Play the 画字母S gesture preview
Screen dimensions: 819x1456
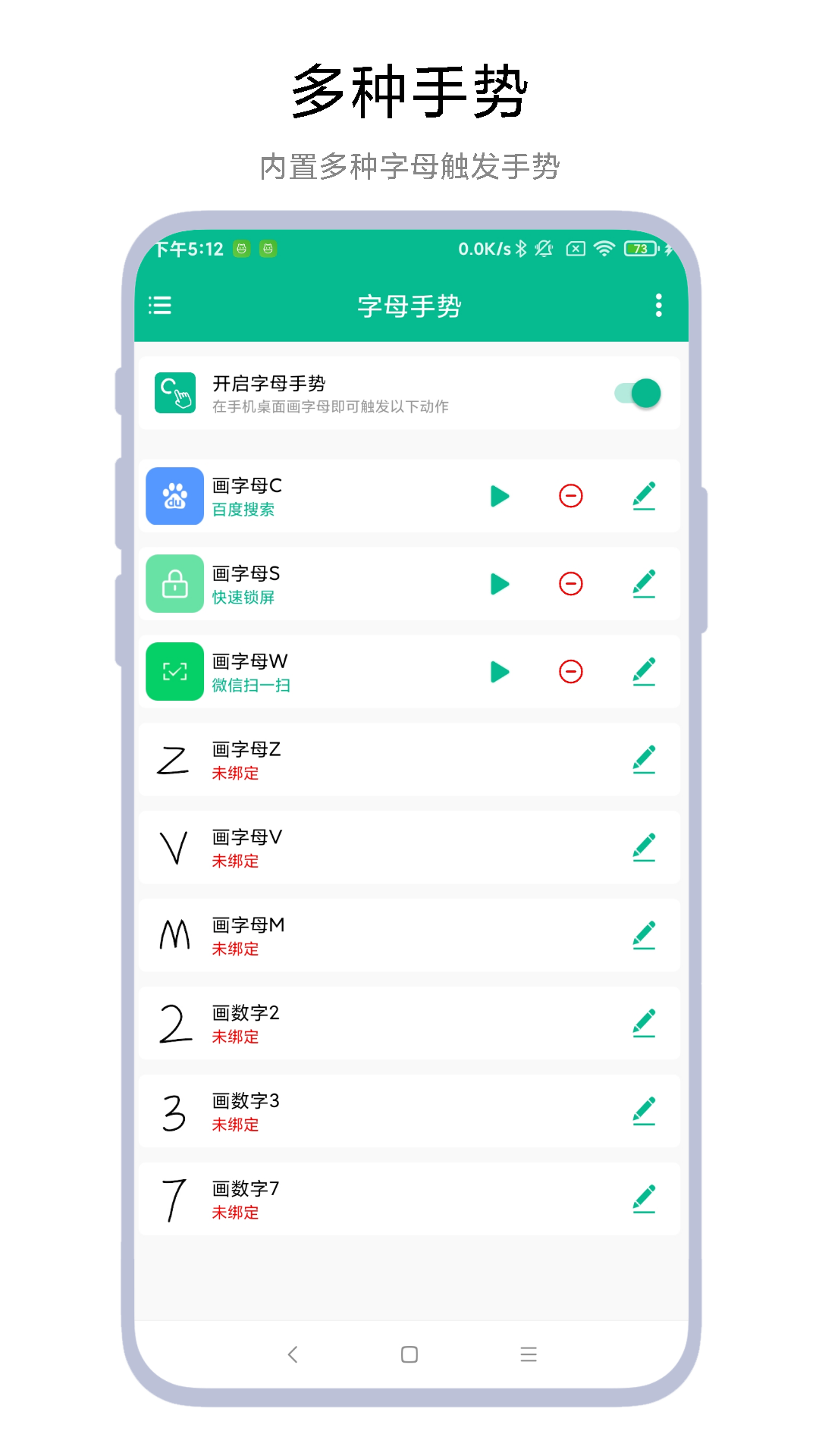coord(500,584)
